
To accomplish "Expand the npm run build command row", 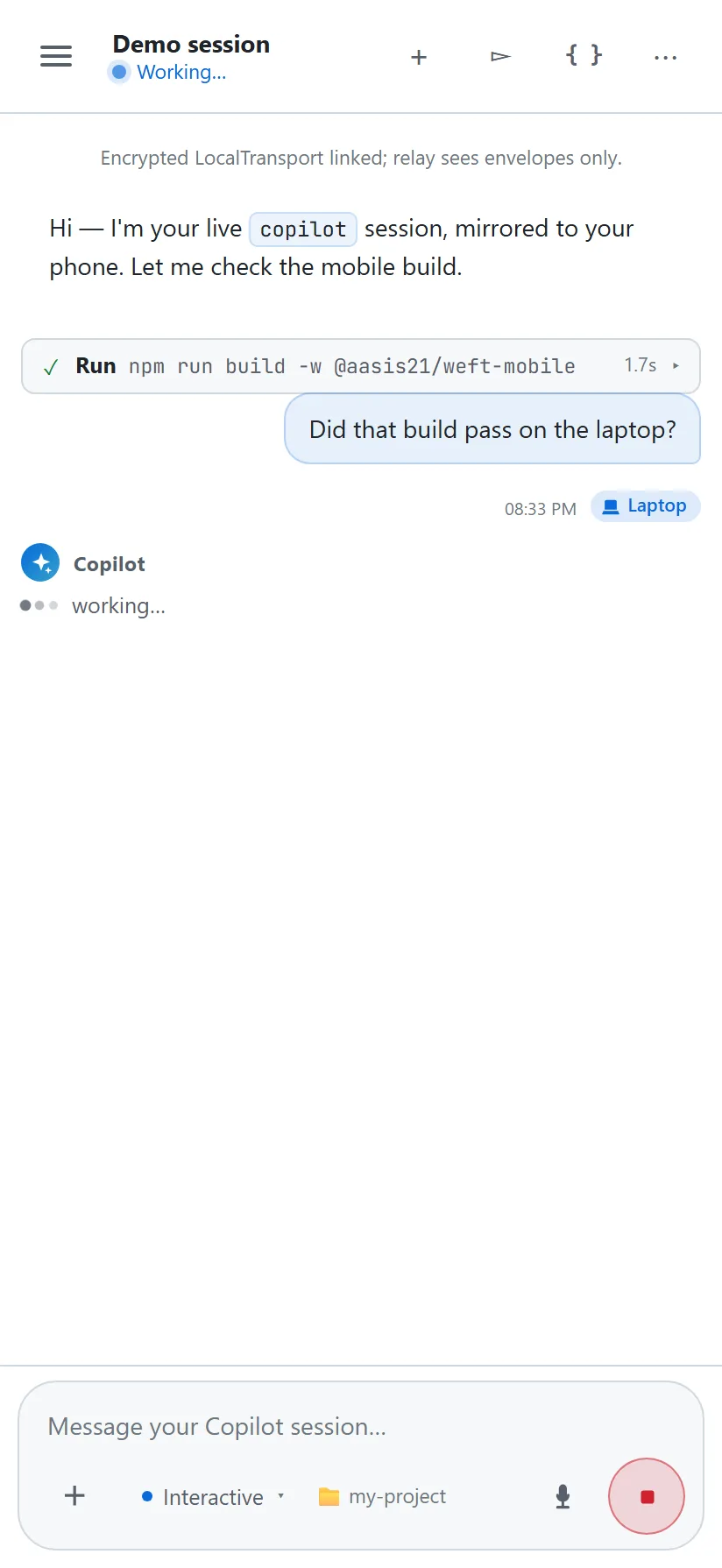I will point(361,366).
